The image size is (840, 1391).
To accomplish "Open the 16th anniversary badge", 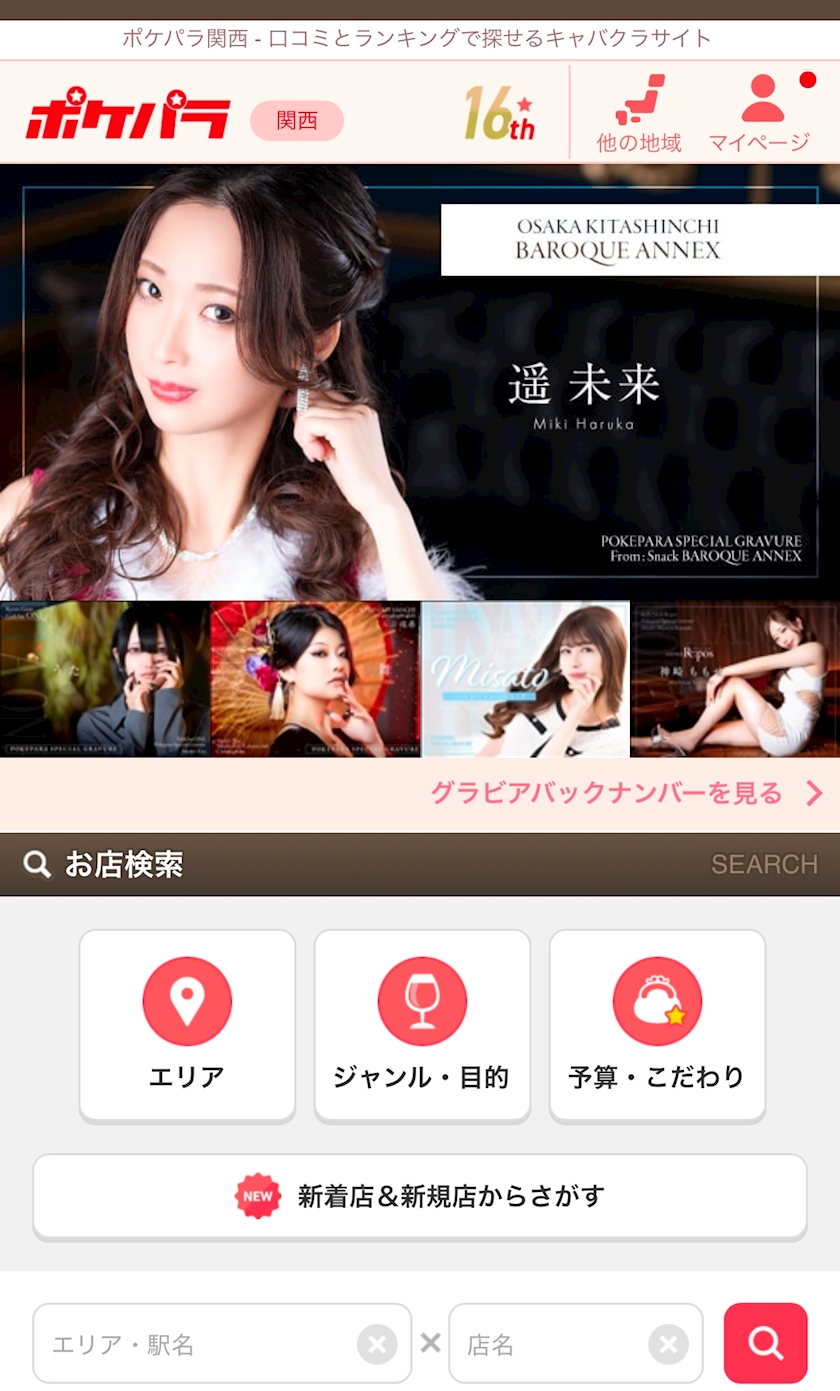I will [x=499, y=114].
